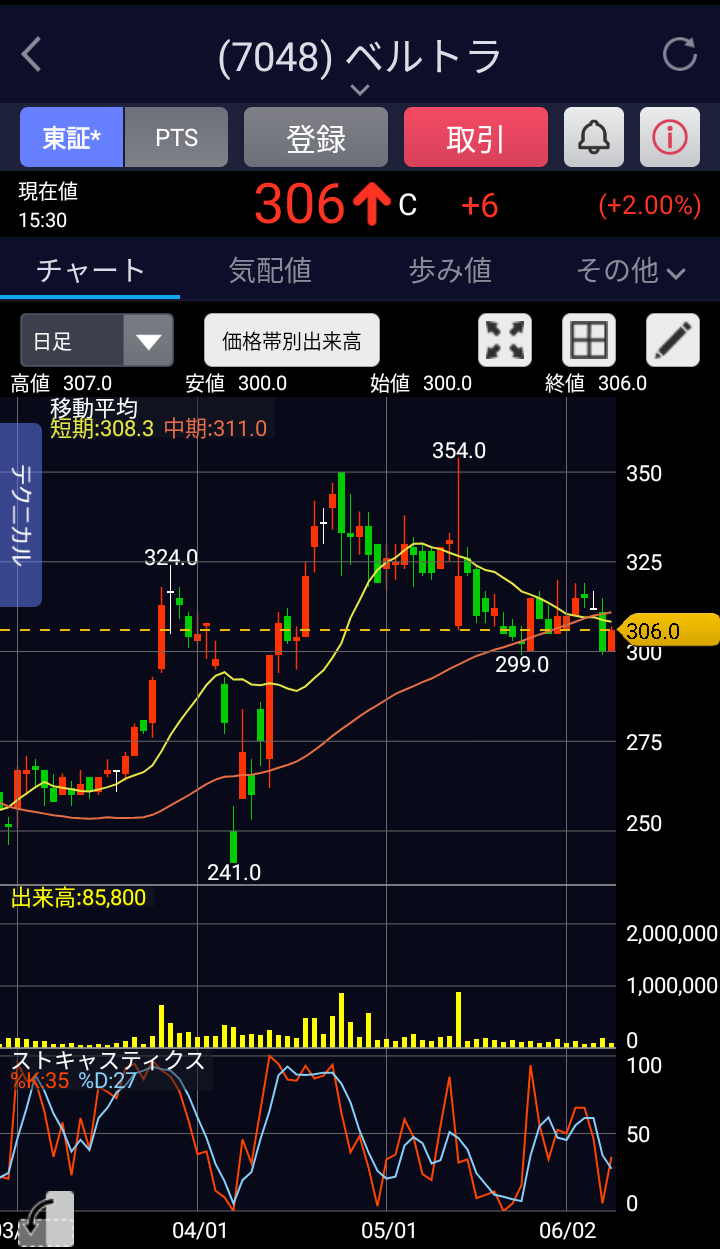Open trading with the 取引 button
This screenshot has height=1249, width=720.
(476, 137)
